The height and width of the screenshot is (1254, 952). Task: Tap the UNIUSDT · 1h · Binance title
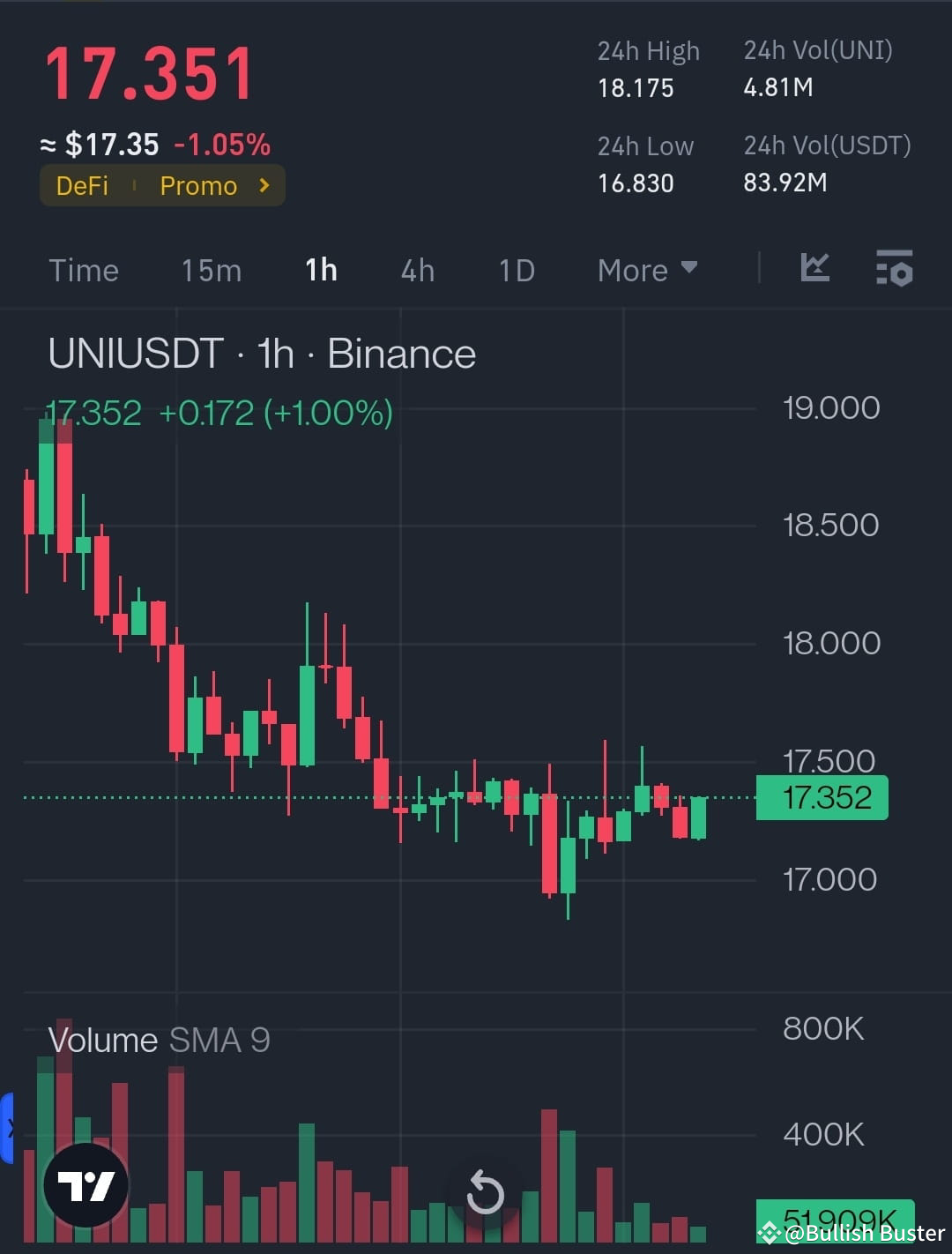tap(262, 352)
